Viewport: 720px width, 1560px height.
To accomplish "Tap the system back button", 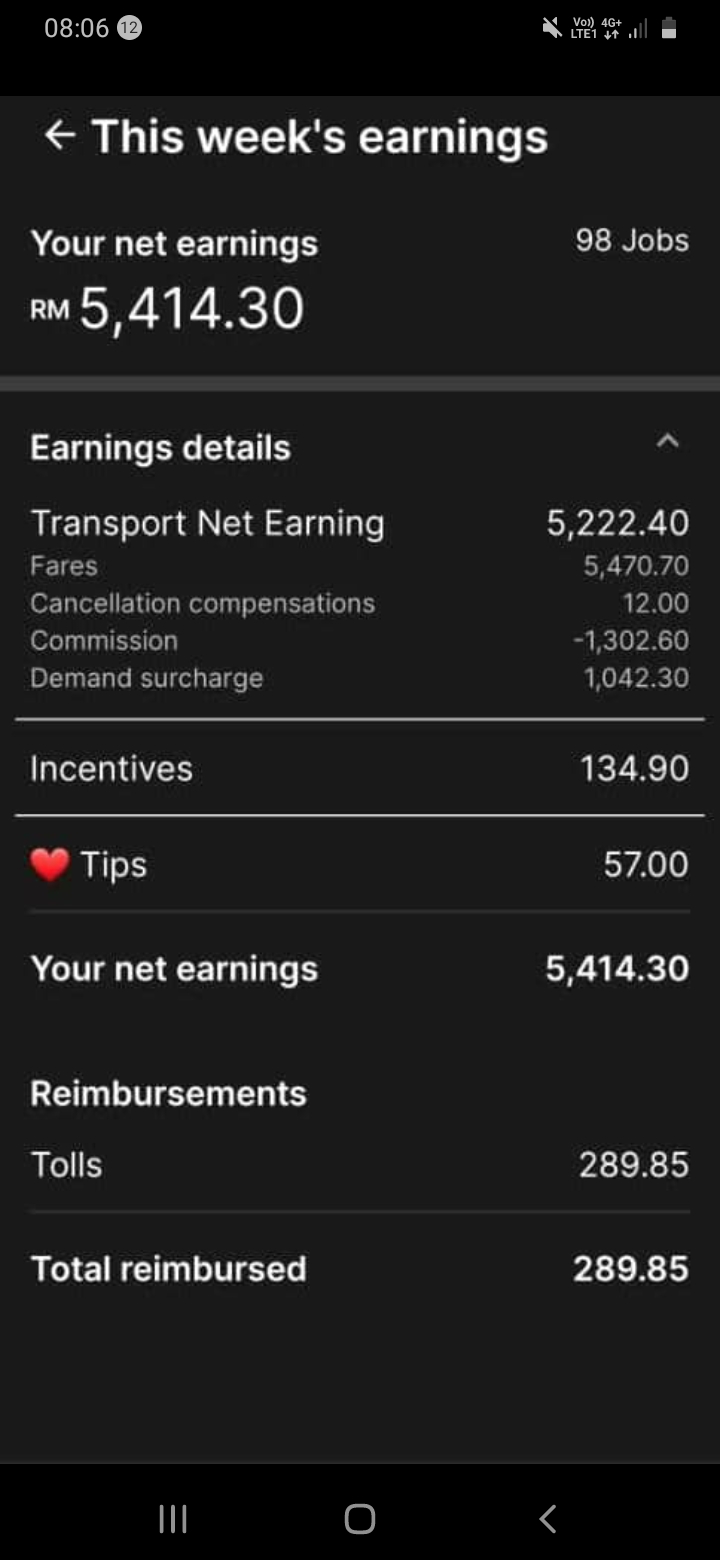I will [547, 1518].
